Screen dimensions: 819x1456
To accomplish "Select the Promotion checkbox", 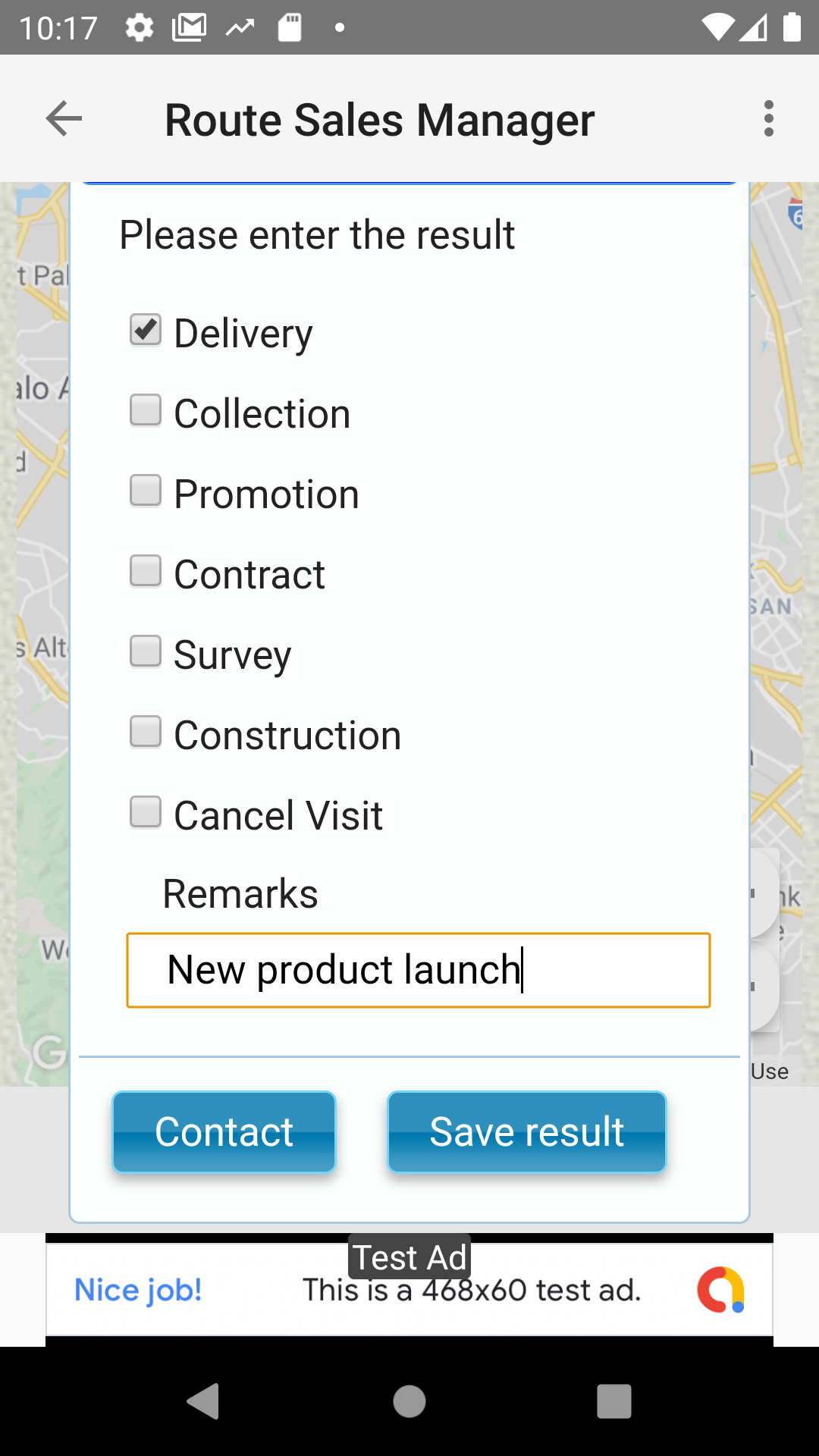I will point(146,491).
